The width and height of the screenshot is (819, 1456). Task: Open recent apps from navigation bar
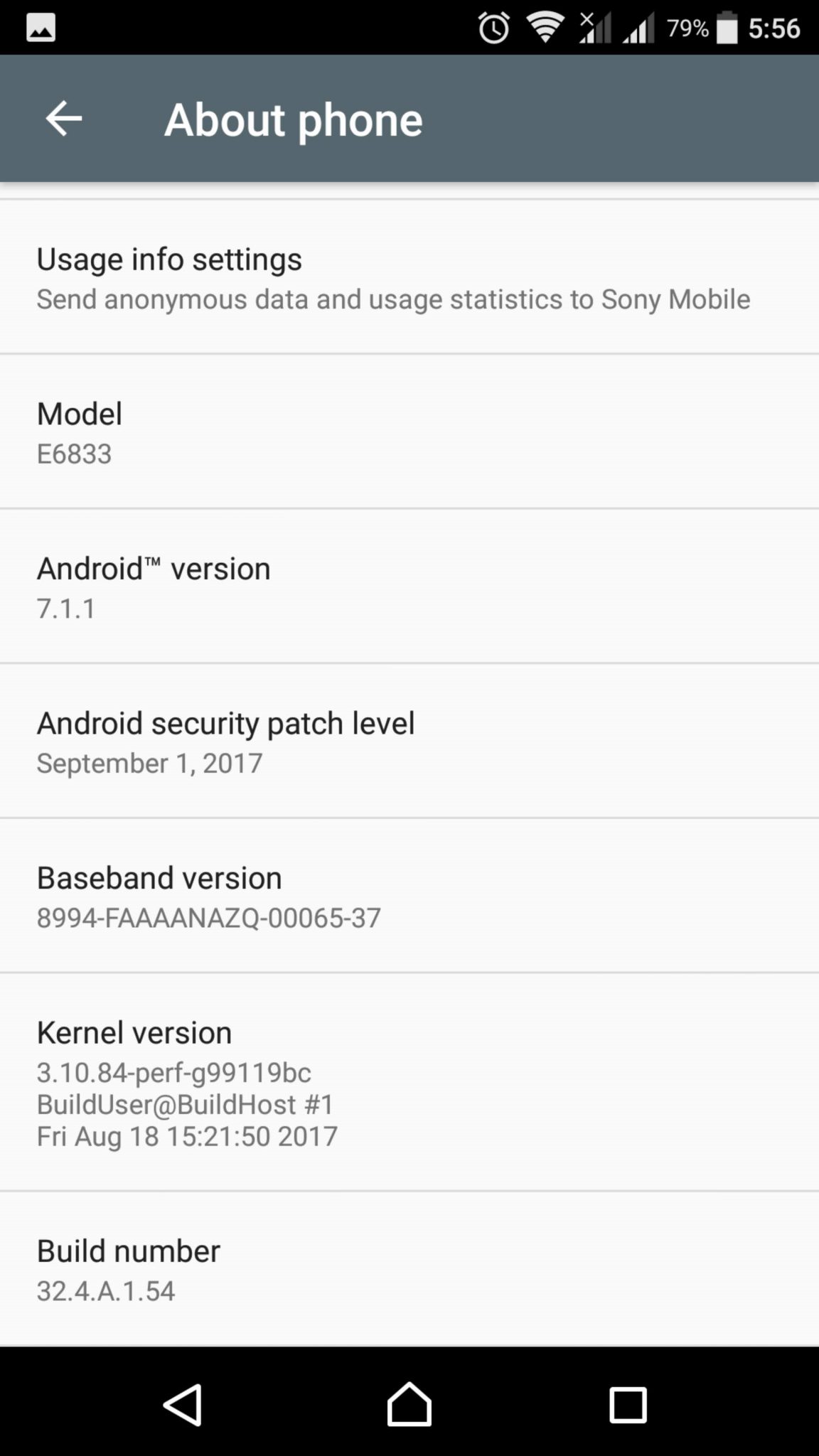coord(628,1405)
